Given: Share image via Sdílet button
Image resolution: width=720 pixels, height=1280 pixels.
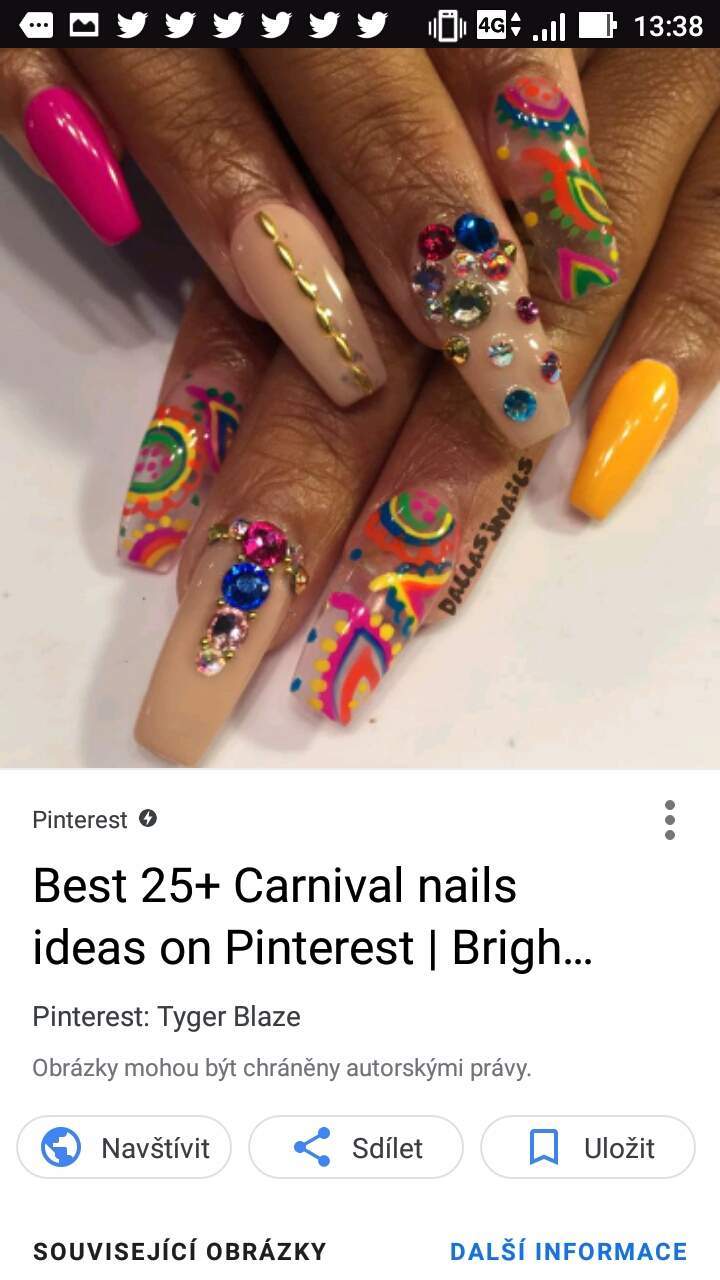Looking at the screenshot, I should tap(356, 1147).
